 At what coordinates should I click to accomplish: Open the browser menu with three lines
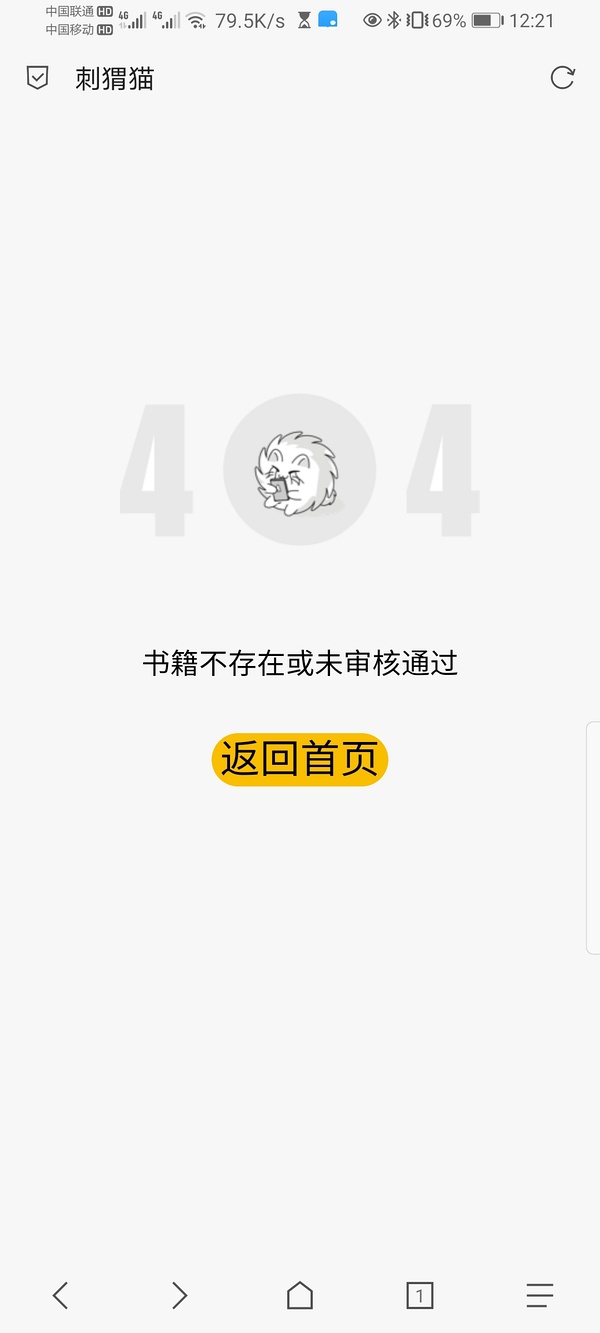540,1295
